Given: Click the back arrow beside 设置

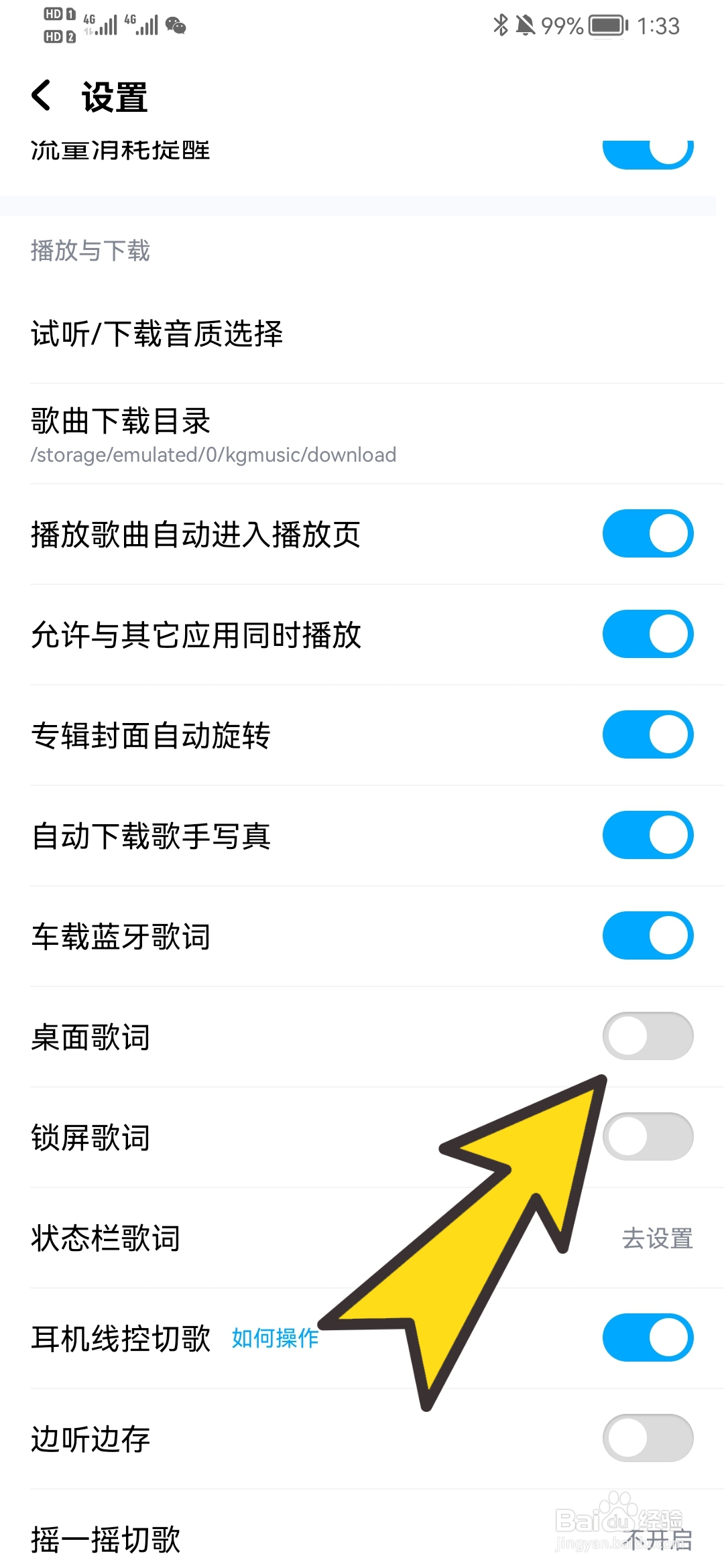Looking at the screenshot, I should point(42,97).
